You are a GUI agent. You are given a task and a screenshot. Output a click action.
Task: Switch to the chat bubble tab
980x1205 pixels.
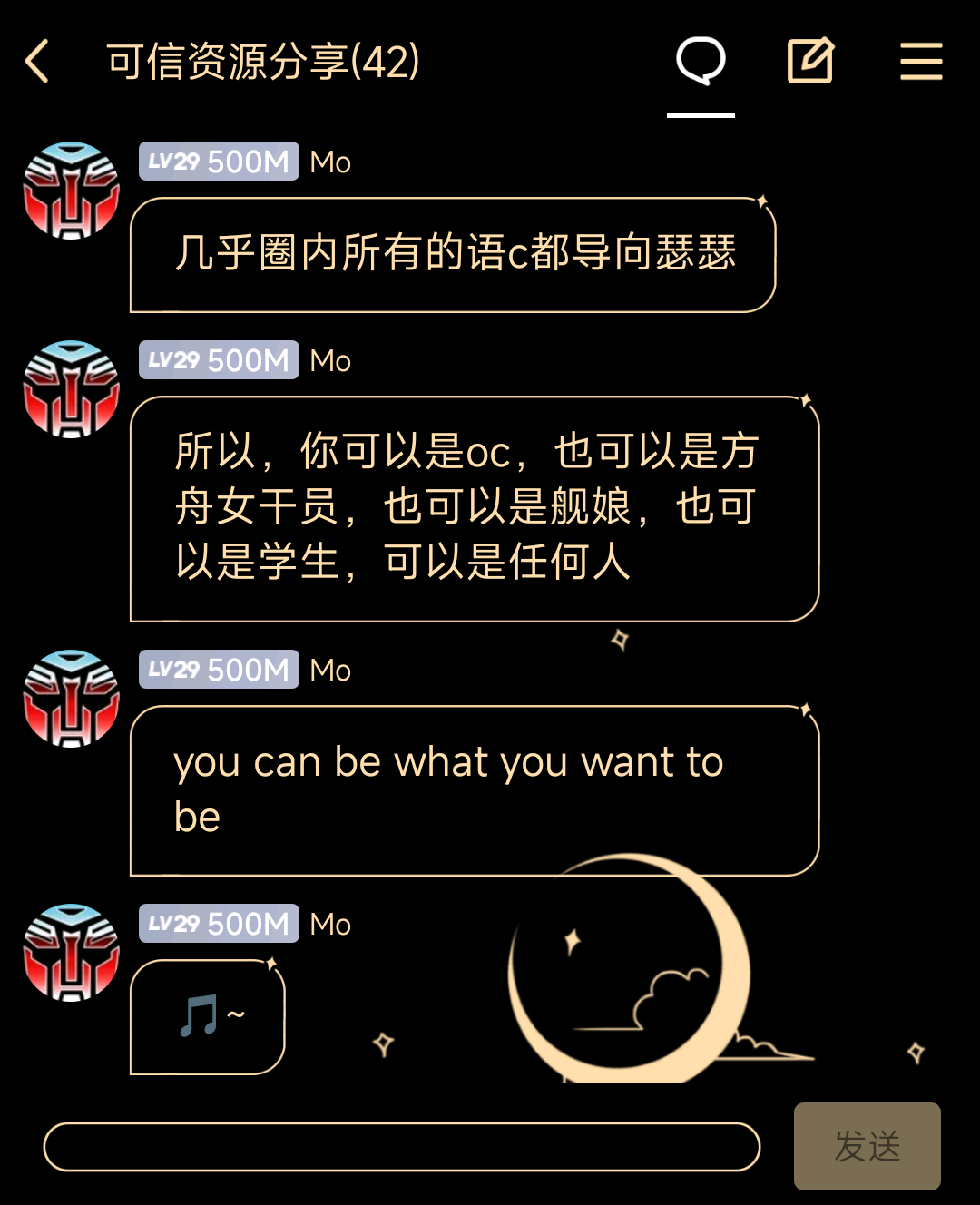click(701, 62)
